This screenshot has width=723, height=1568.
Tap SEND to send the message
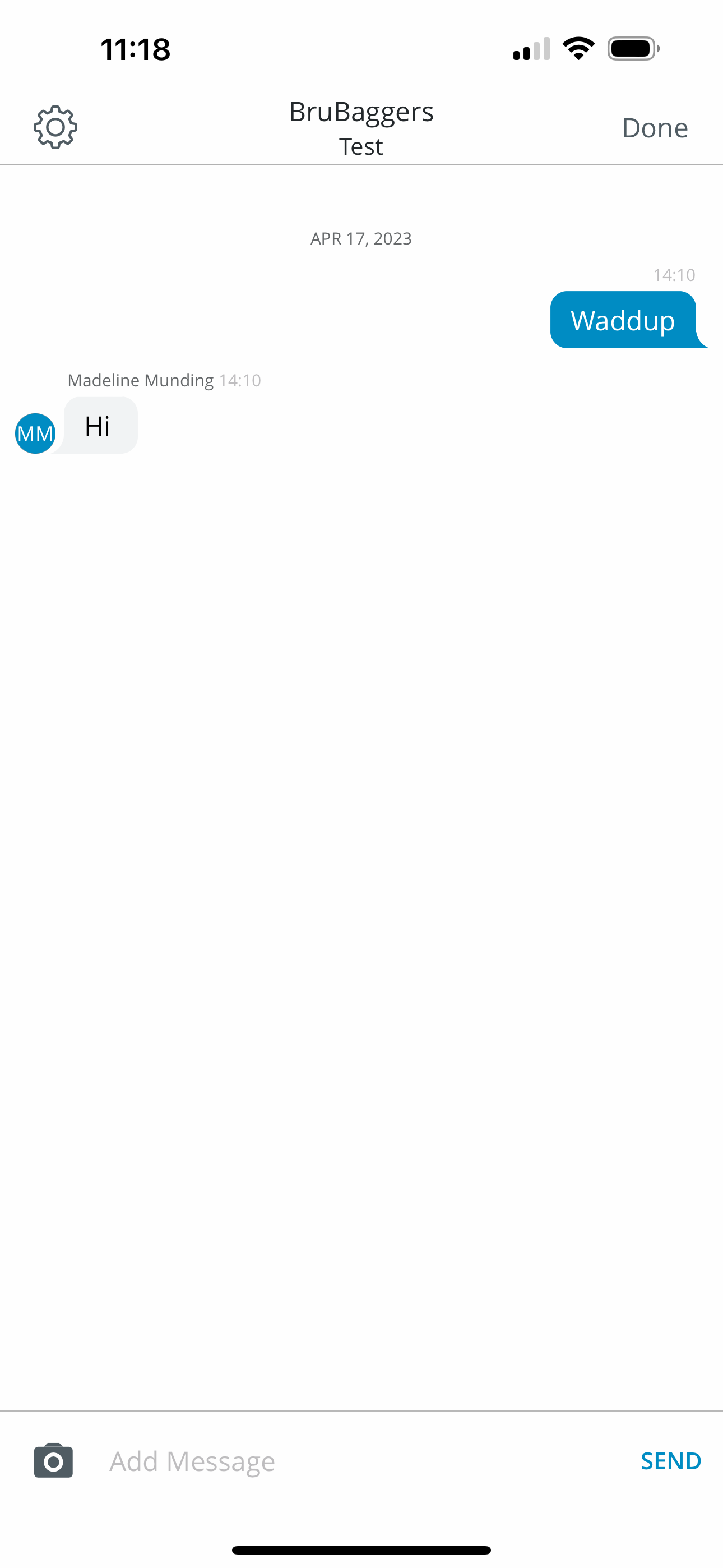671,1461
